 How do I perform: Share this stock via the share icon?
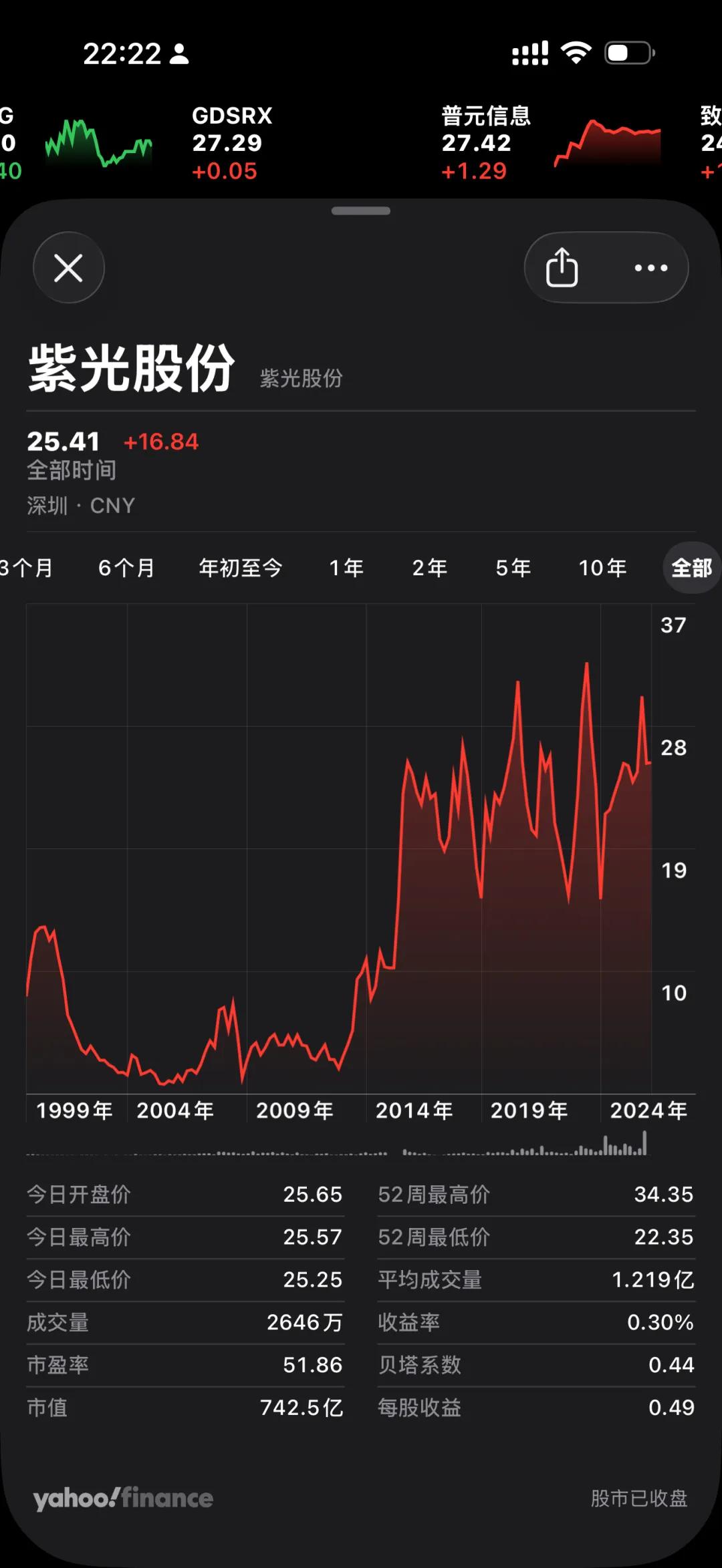point(562,268)
